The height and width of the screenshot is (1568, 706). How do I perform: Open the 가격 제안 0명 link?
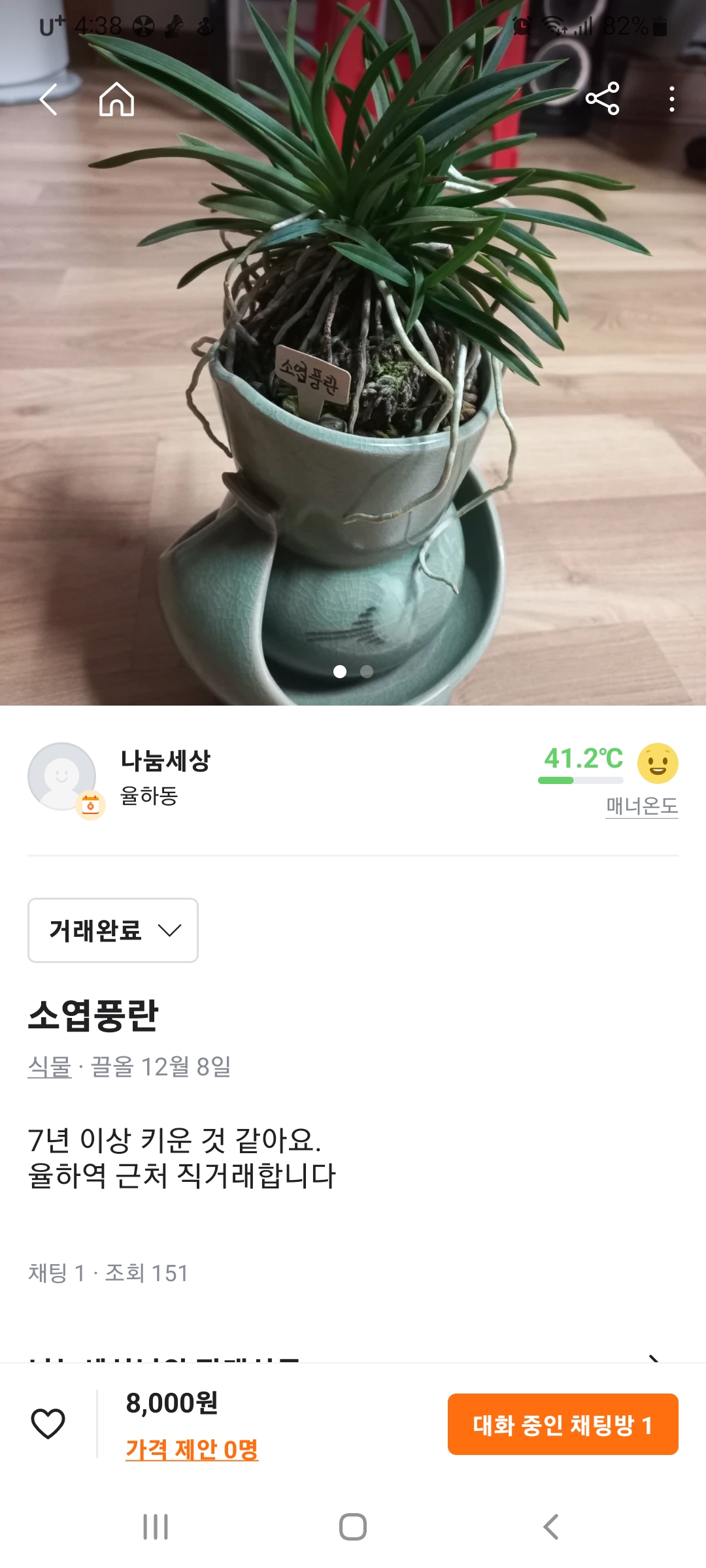[x=192, y=1449]
